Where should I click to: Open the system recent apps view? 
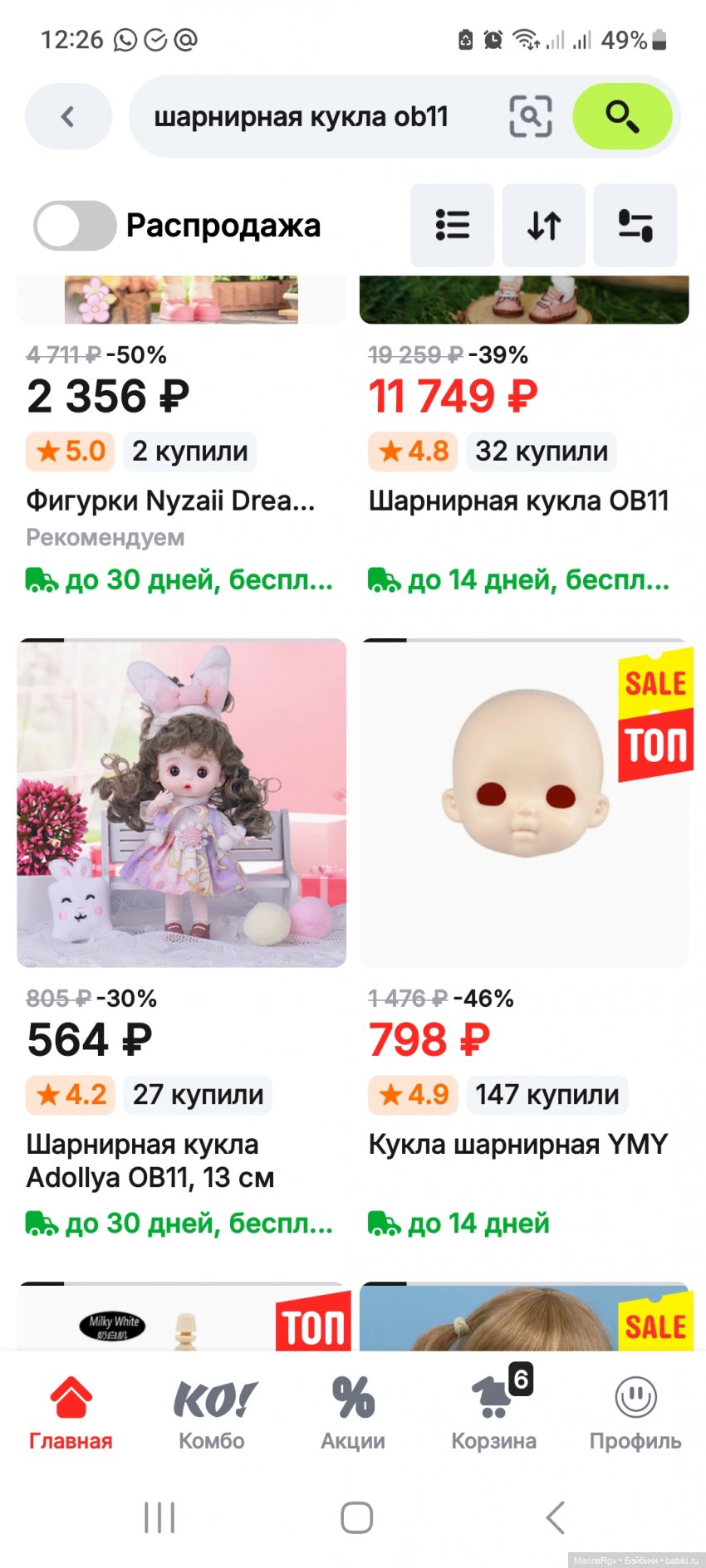point(159,1517)
